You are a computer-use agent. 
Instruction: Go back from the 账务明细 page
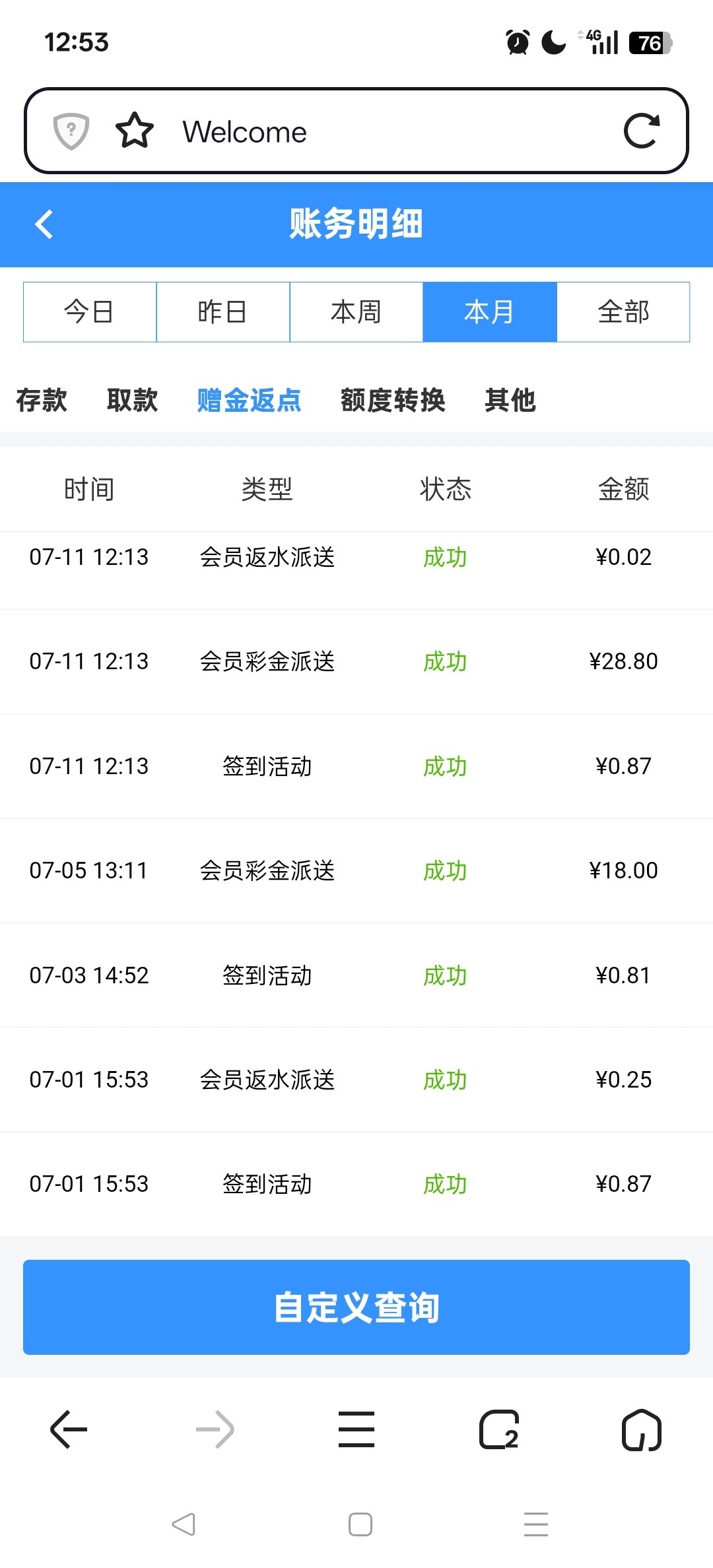[44, 224]
